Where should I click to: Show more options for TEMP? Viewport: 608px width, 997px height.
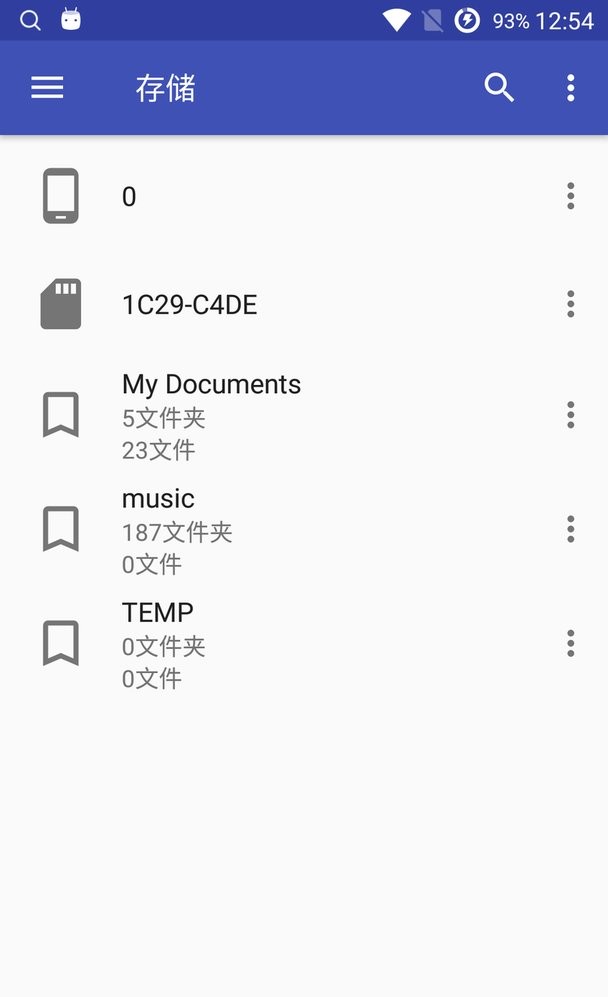pos(570,643)
